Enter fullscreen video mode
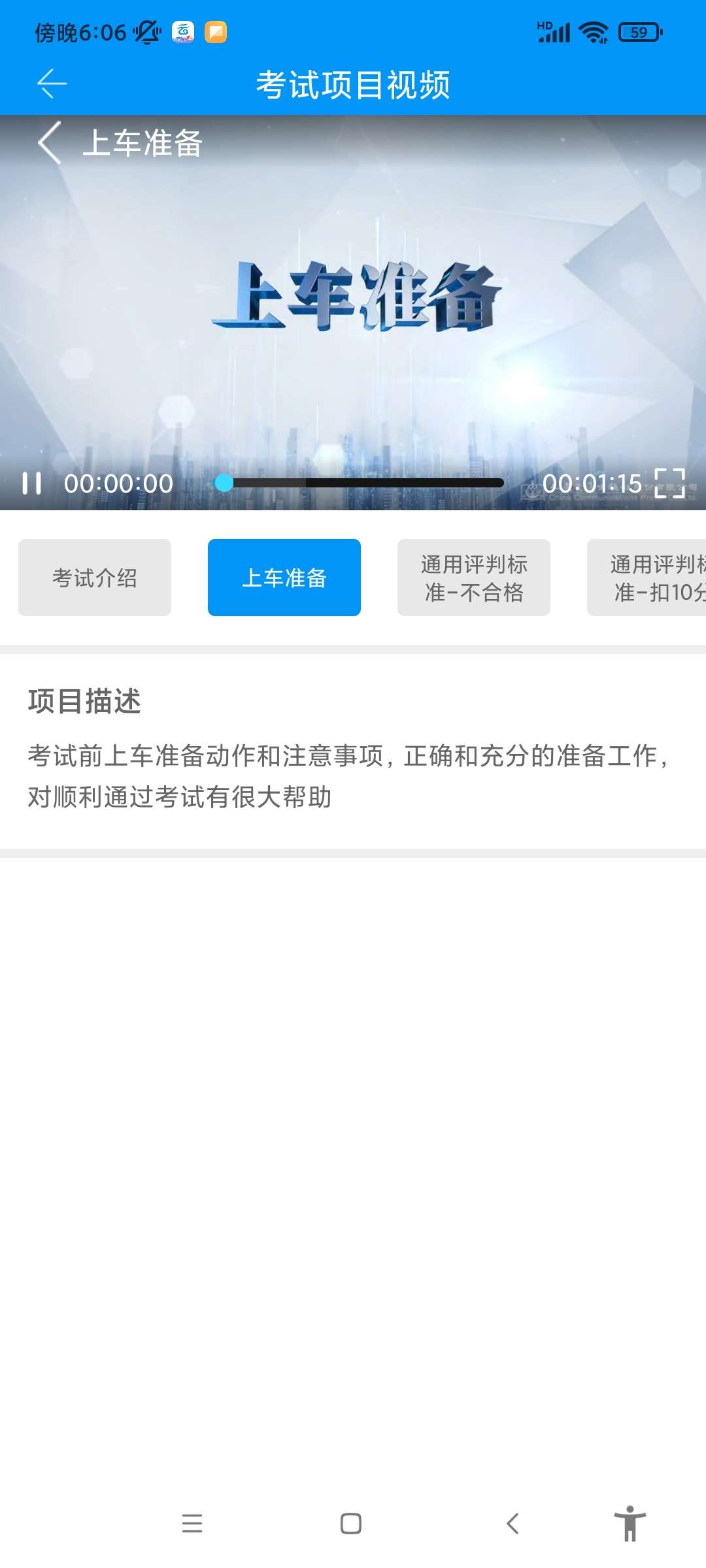 [x=670, y=483]
